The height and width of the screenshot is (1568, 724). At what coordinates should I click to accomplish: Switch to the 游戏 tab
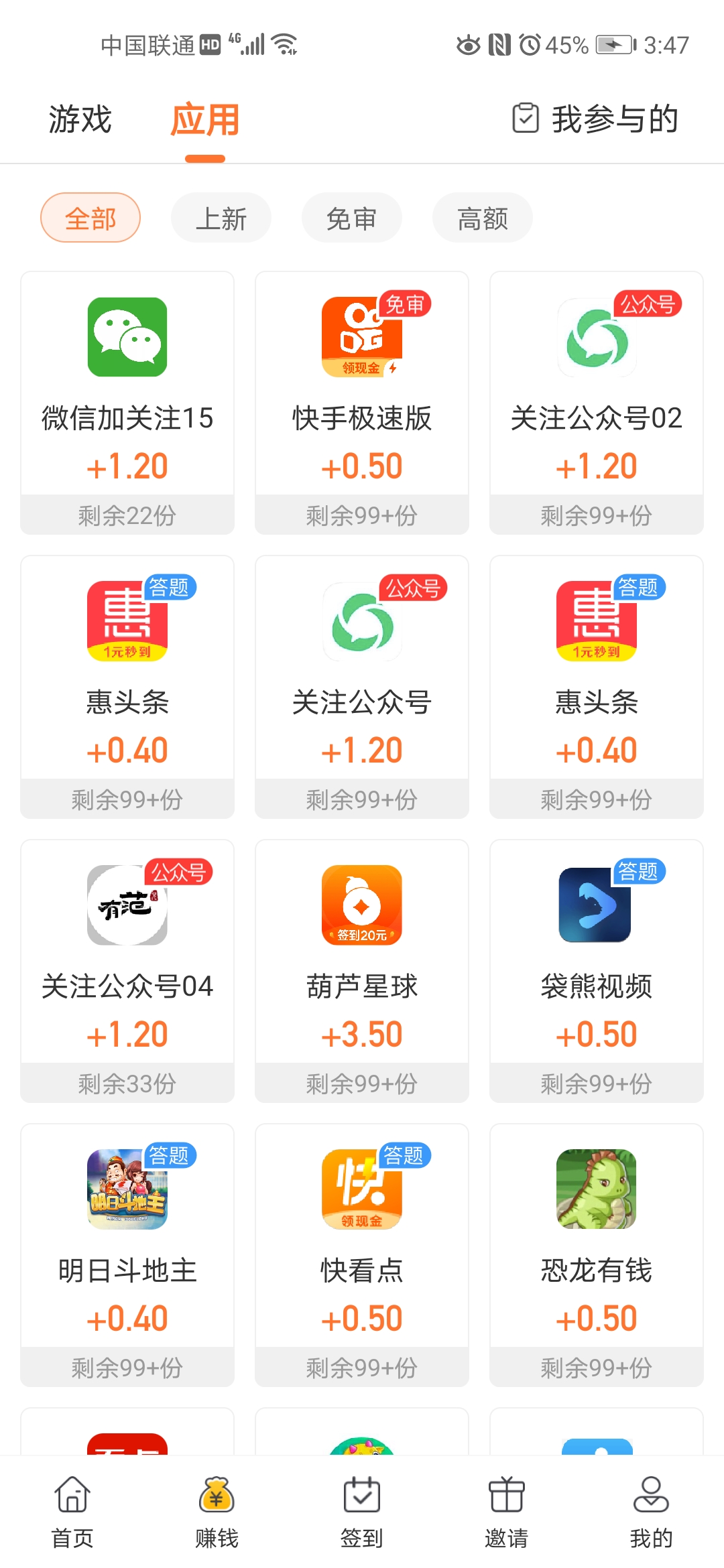(x=80, y=120)
